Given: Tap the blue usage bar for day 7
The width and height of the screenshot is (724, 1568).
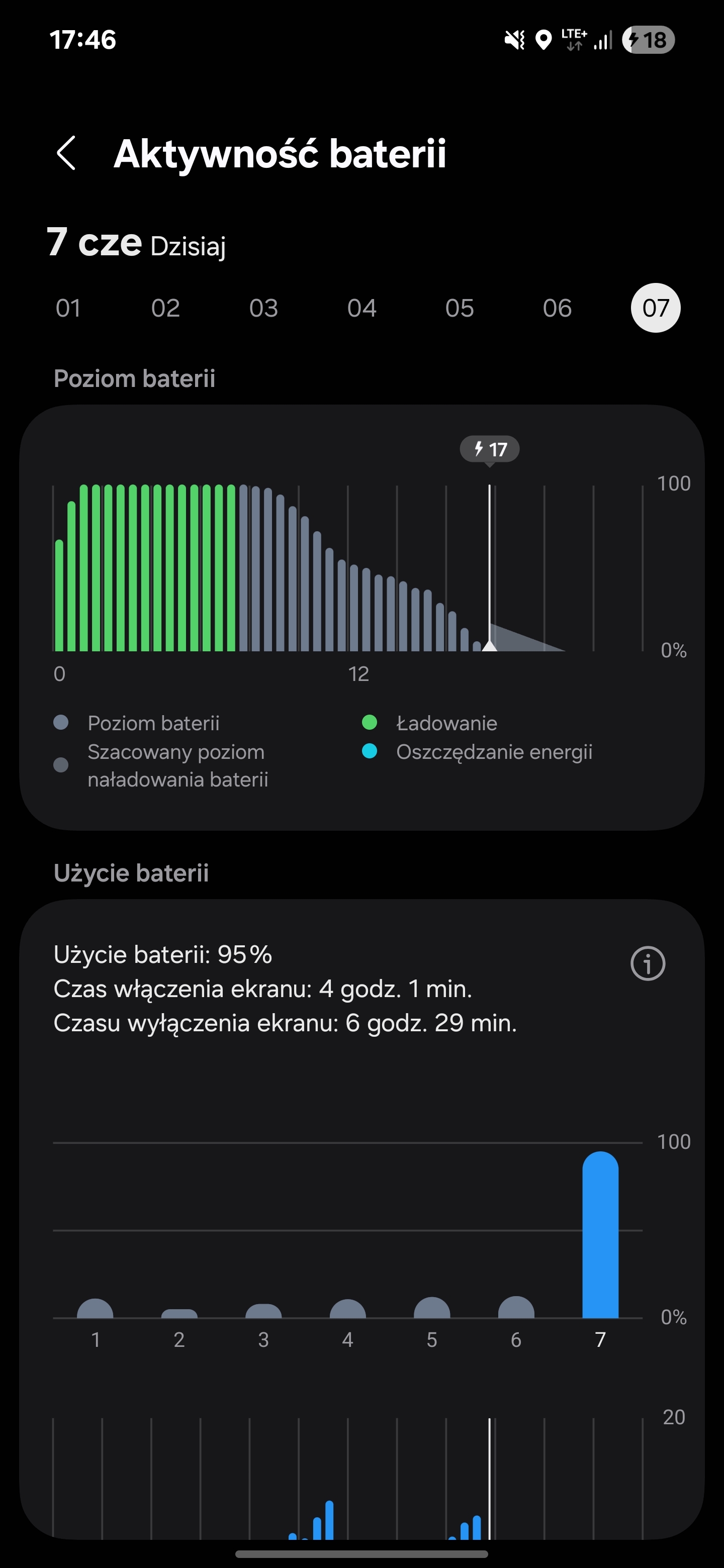Looking at the screenshot, I should pyautogui.click(x=600, y=1234).
